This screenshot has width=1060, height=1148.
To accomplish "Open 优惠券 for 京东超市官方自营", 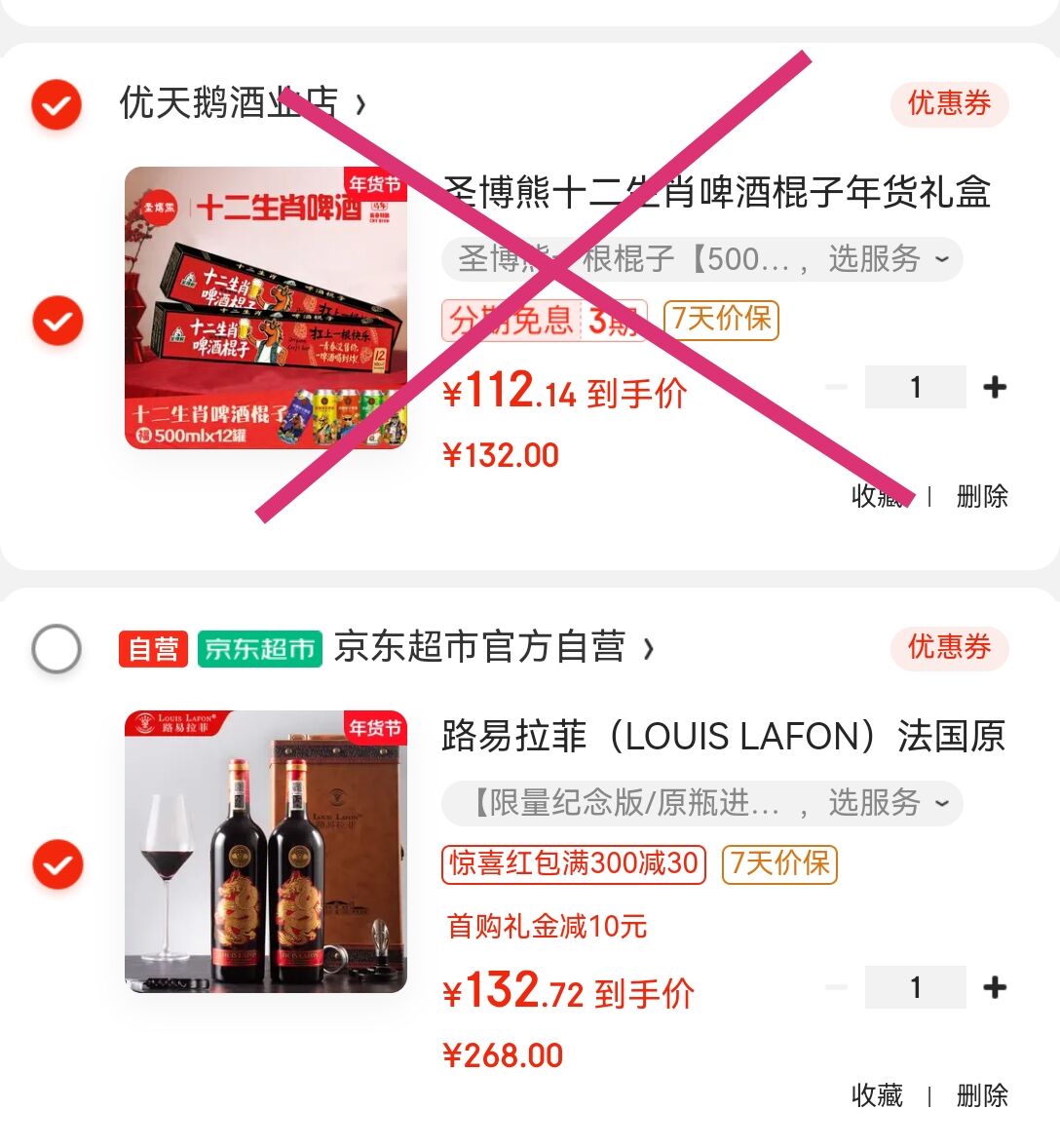I will [x=948, y=647].
